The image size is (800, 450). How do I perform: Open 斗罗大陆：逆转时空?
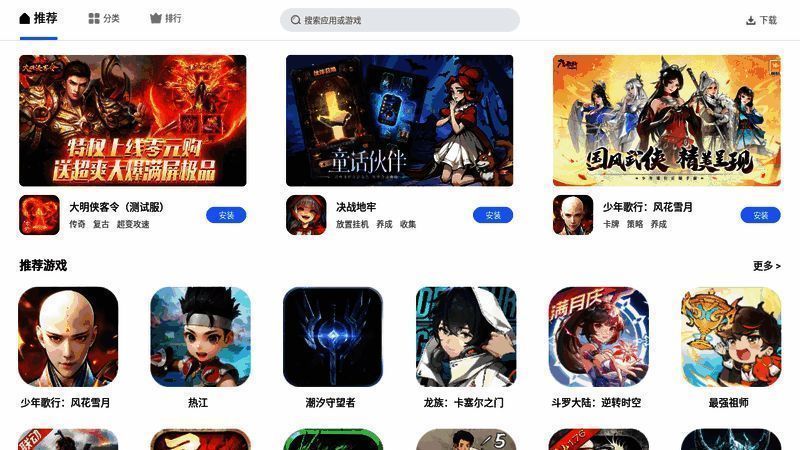(x=598, y=337)
